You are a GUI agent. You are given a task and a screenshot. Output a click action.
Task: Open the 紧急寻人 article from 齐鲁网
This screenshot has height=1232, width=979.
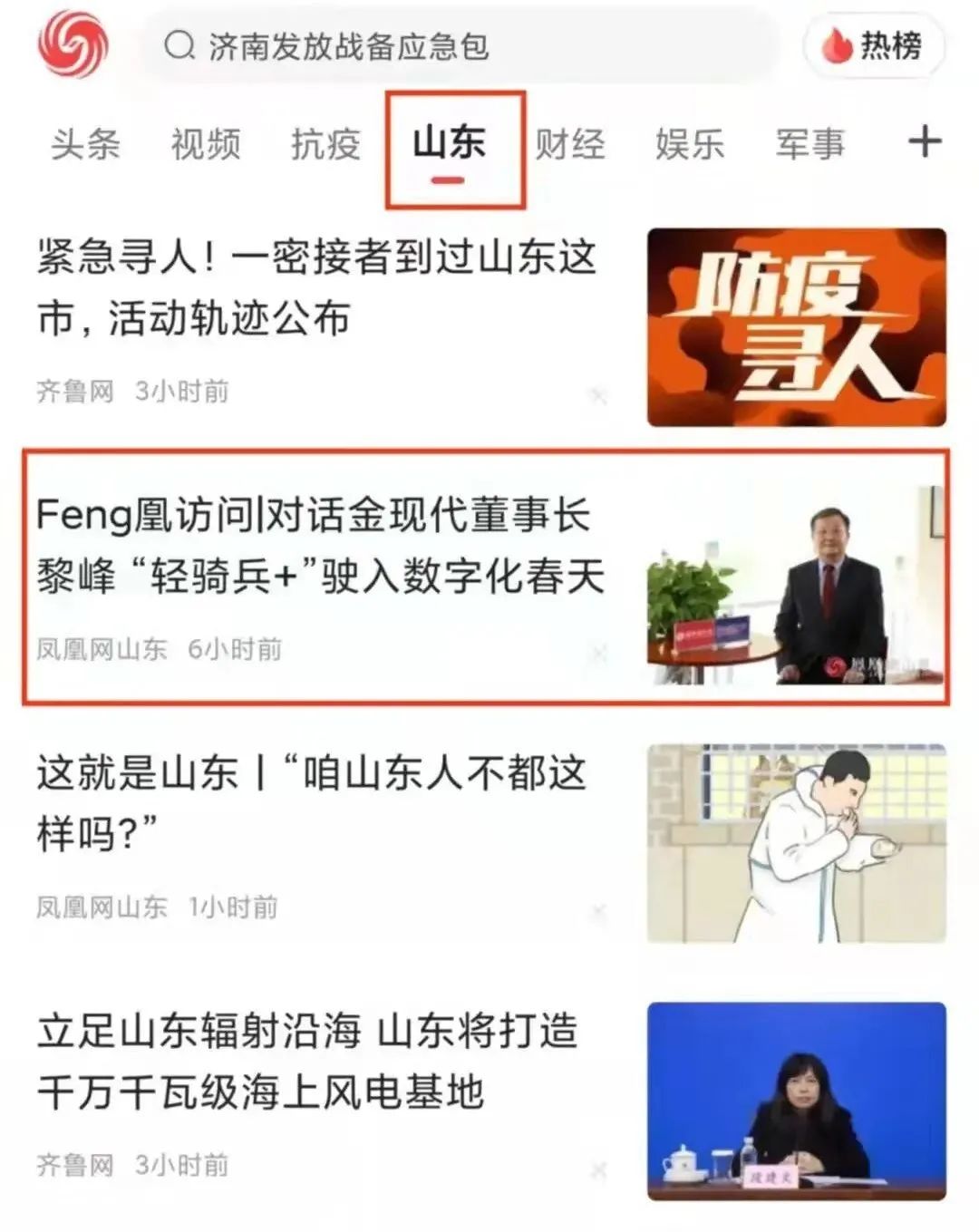(x=317, y=287)
